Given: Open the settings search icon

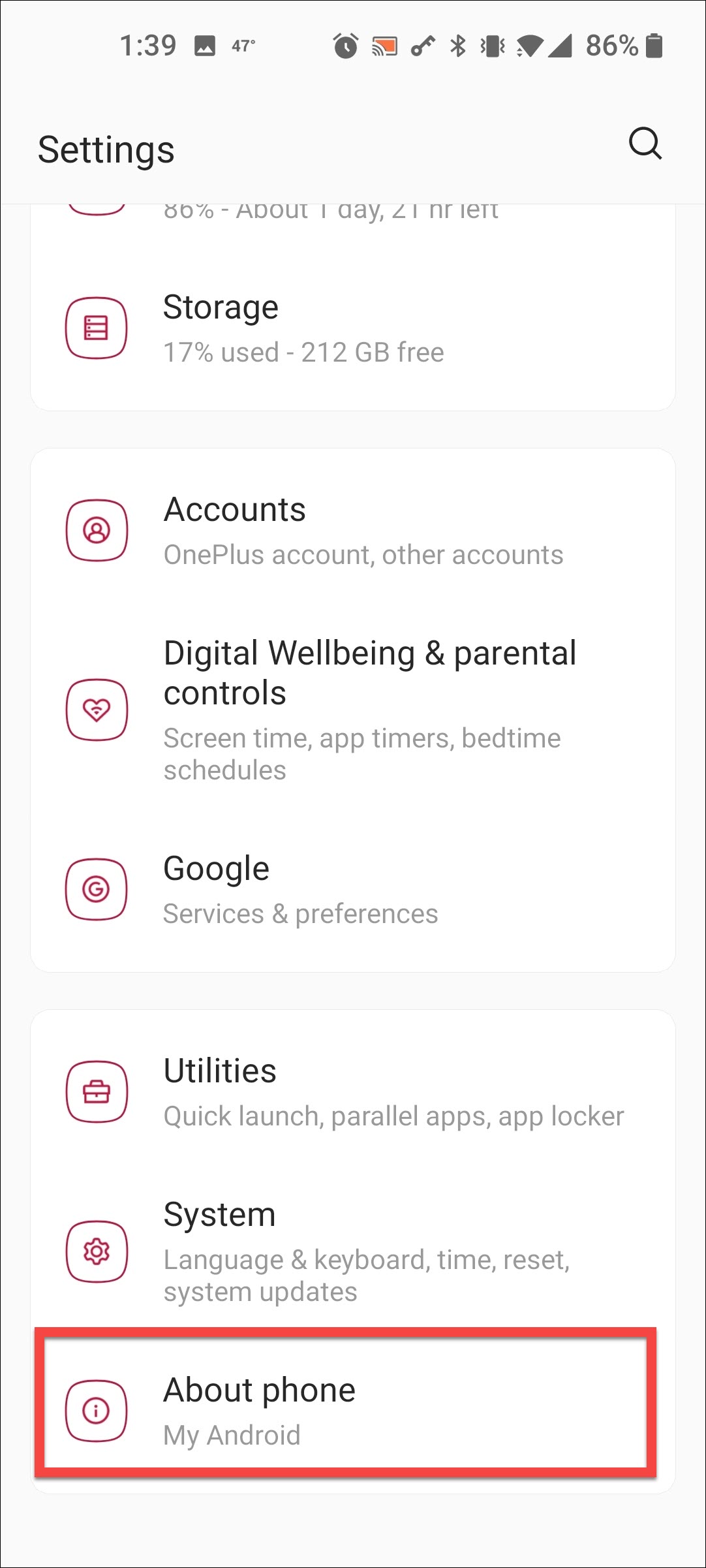Looking at the screenshot, I should [x=645, y=144].
